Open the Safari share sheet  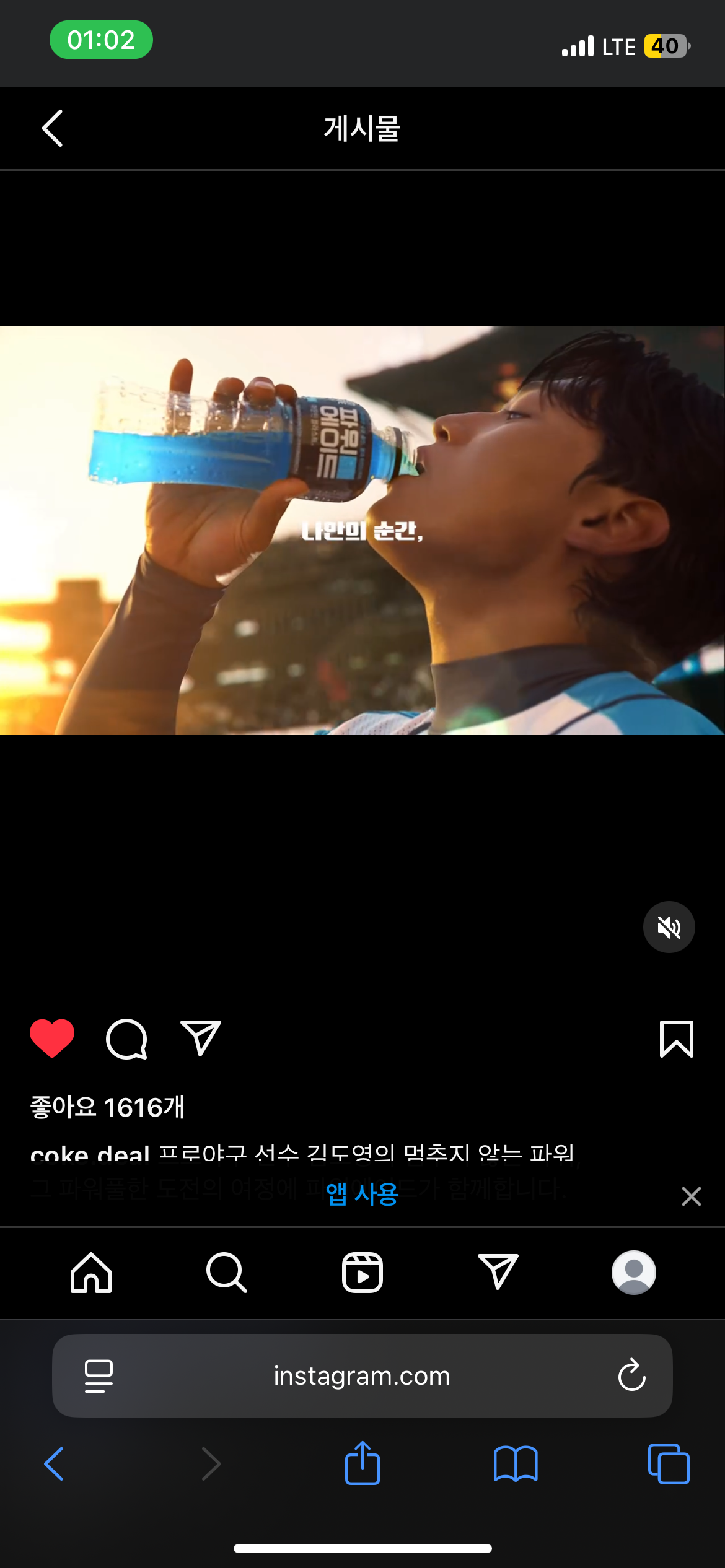coord(362,1464)
